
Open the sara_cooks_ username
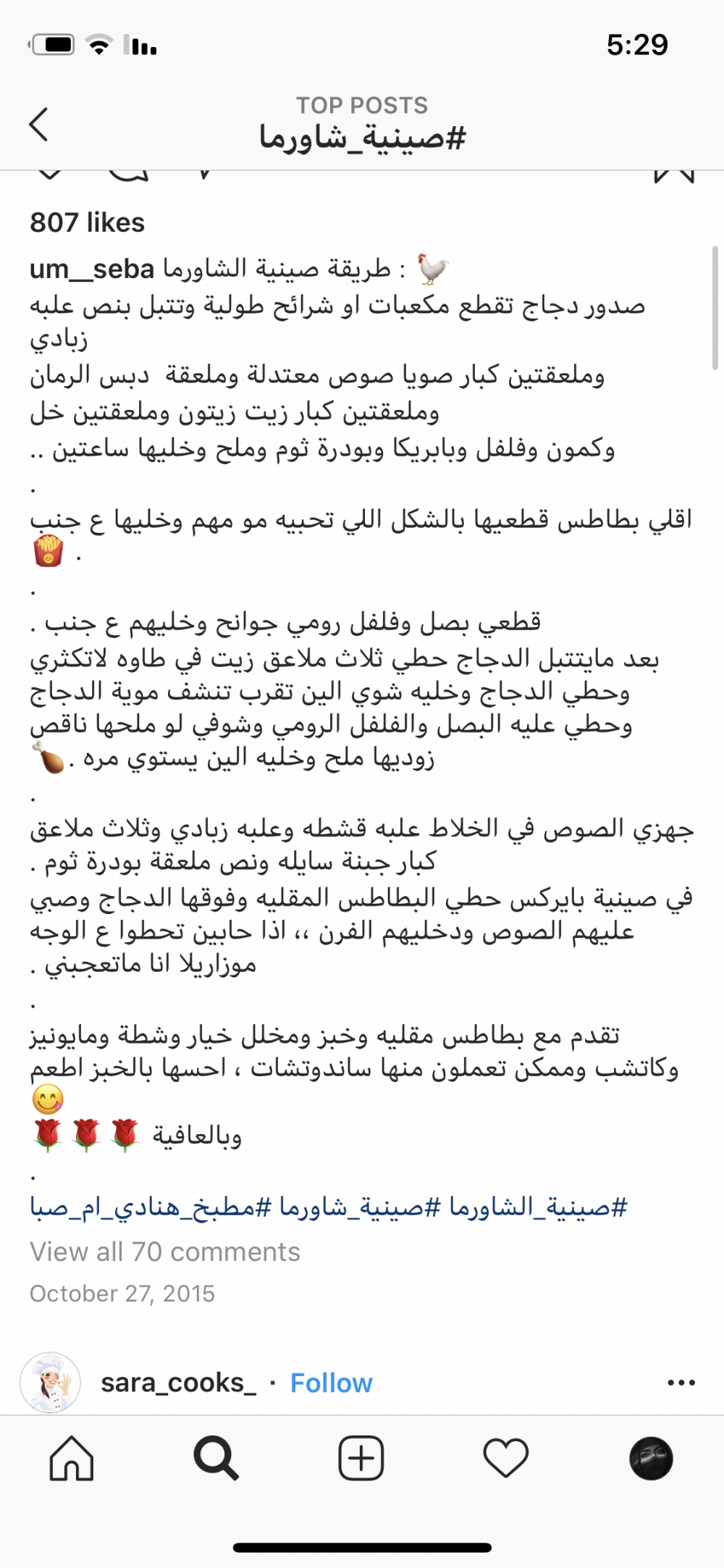pyautogui.click(x=178, y=1383)
